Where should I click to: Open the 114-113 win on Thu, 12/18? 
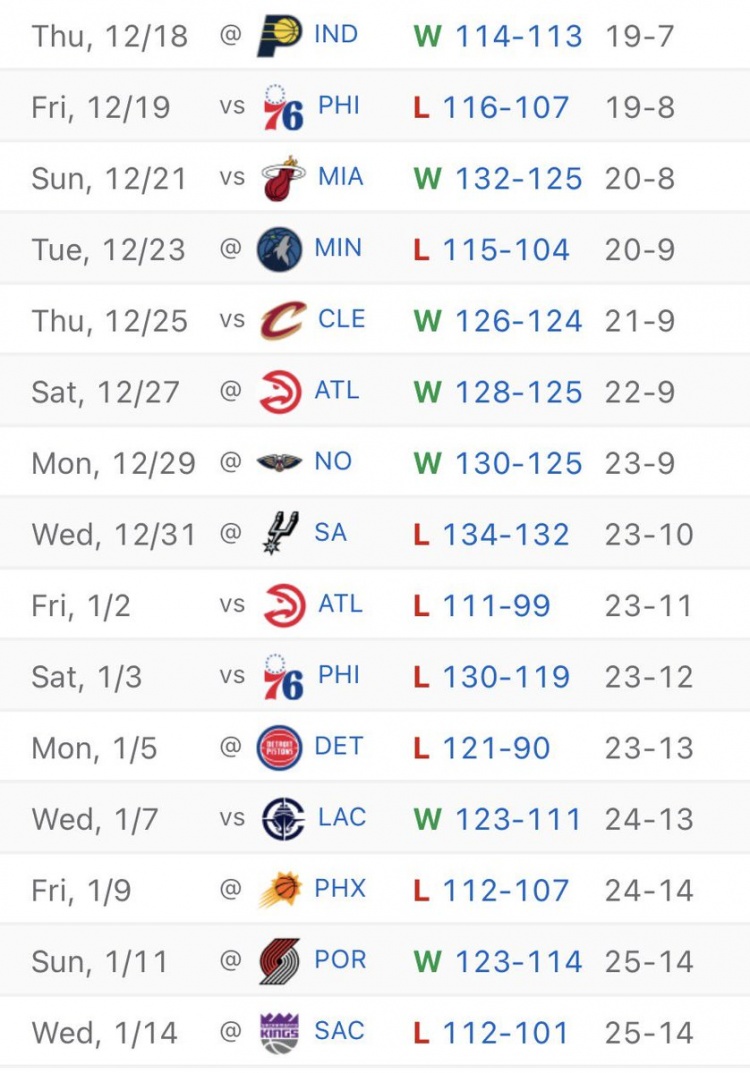518,36
